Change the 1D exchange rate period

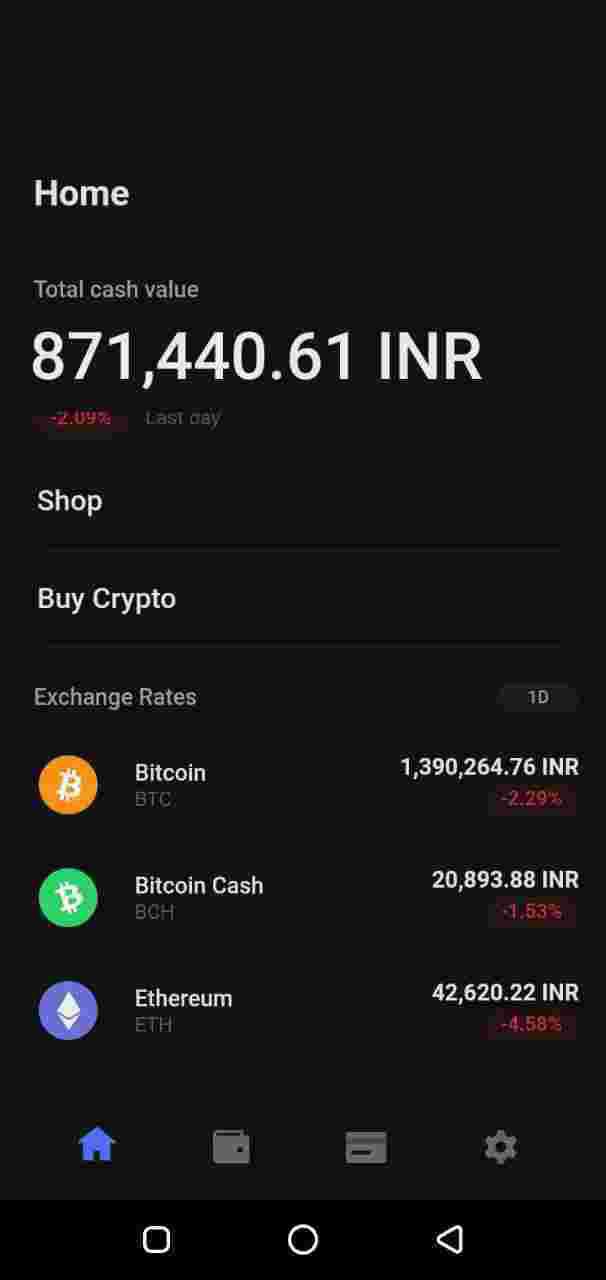(x=538, y=697)
